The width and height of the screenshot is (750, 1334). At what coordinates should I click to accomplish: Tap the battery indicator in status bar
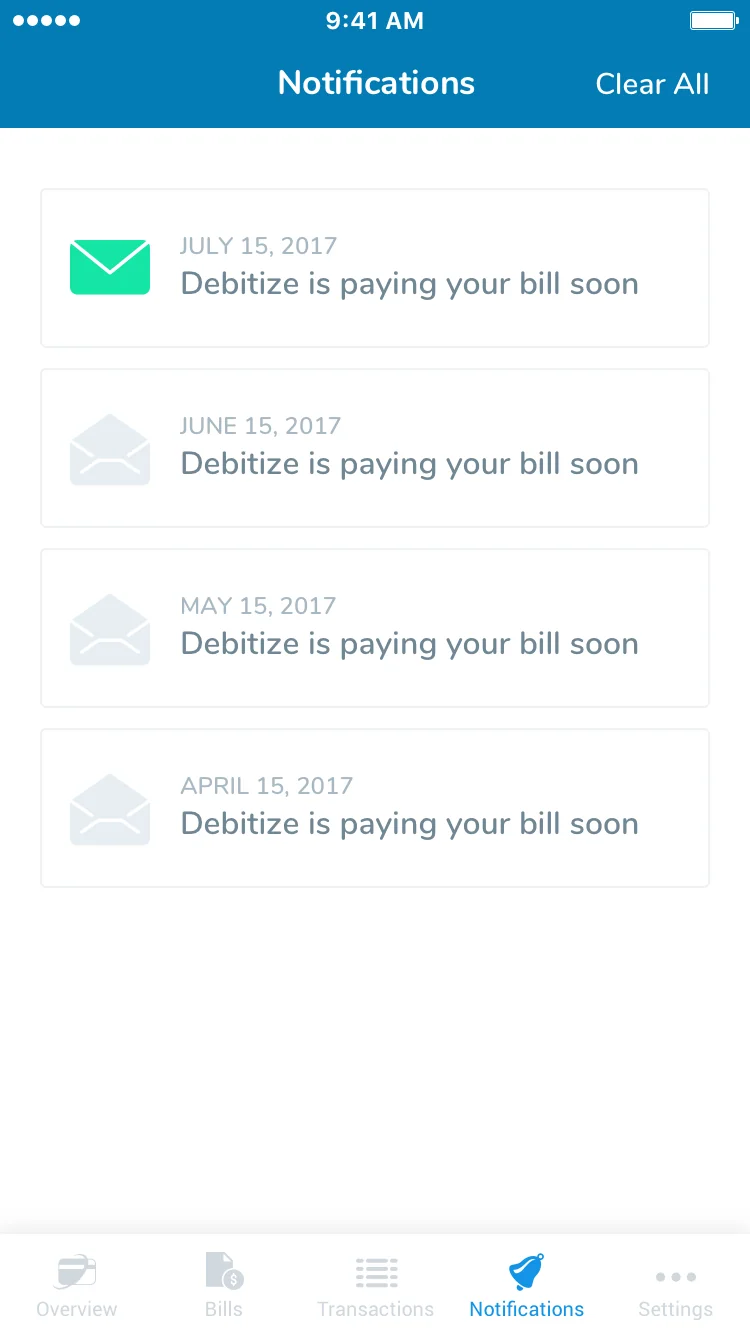coord(714,19)
